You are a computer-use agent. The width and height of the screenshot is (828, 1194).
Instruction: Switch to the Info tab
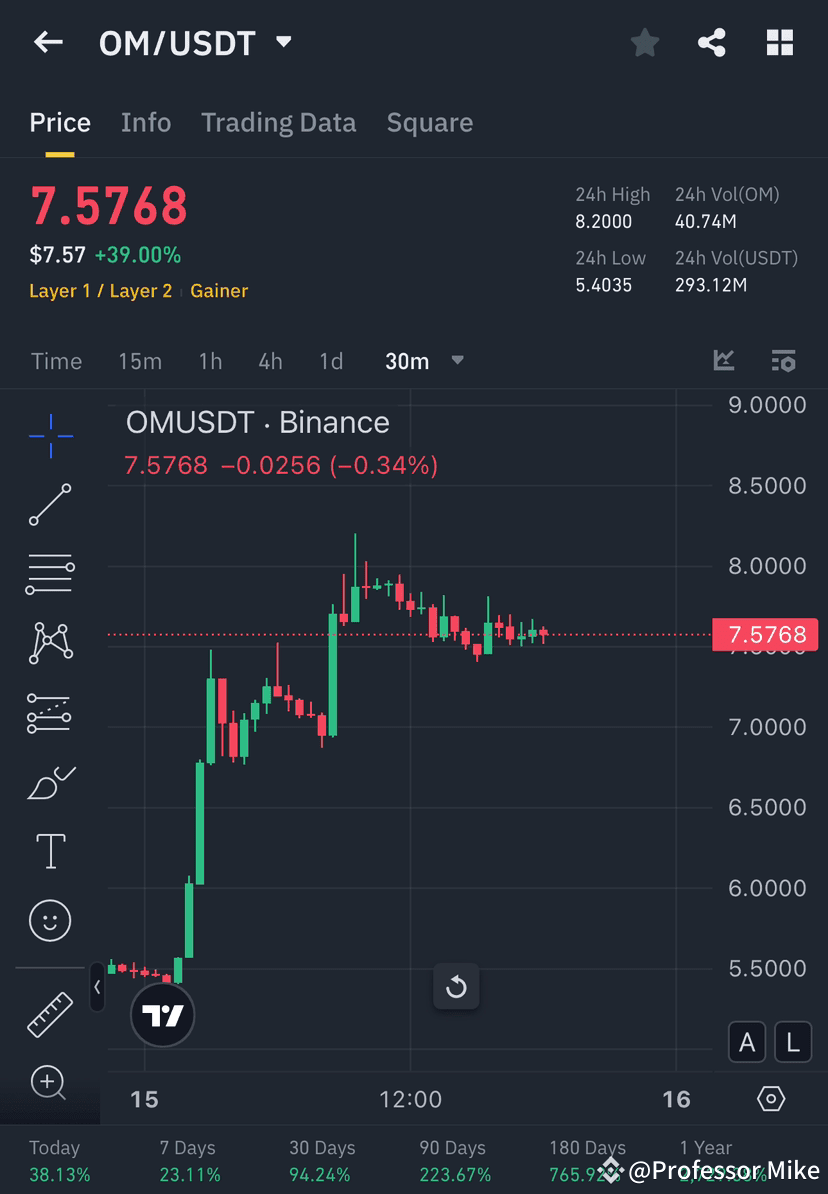[145, 122]
